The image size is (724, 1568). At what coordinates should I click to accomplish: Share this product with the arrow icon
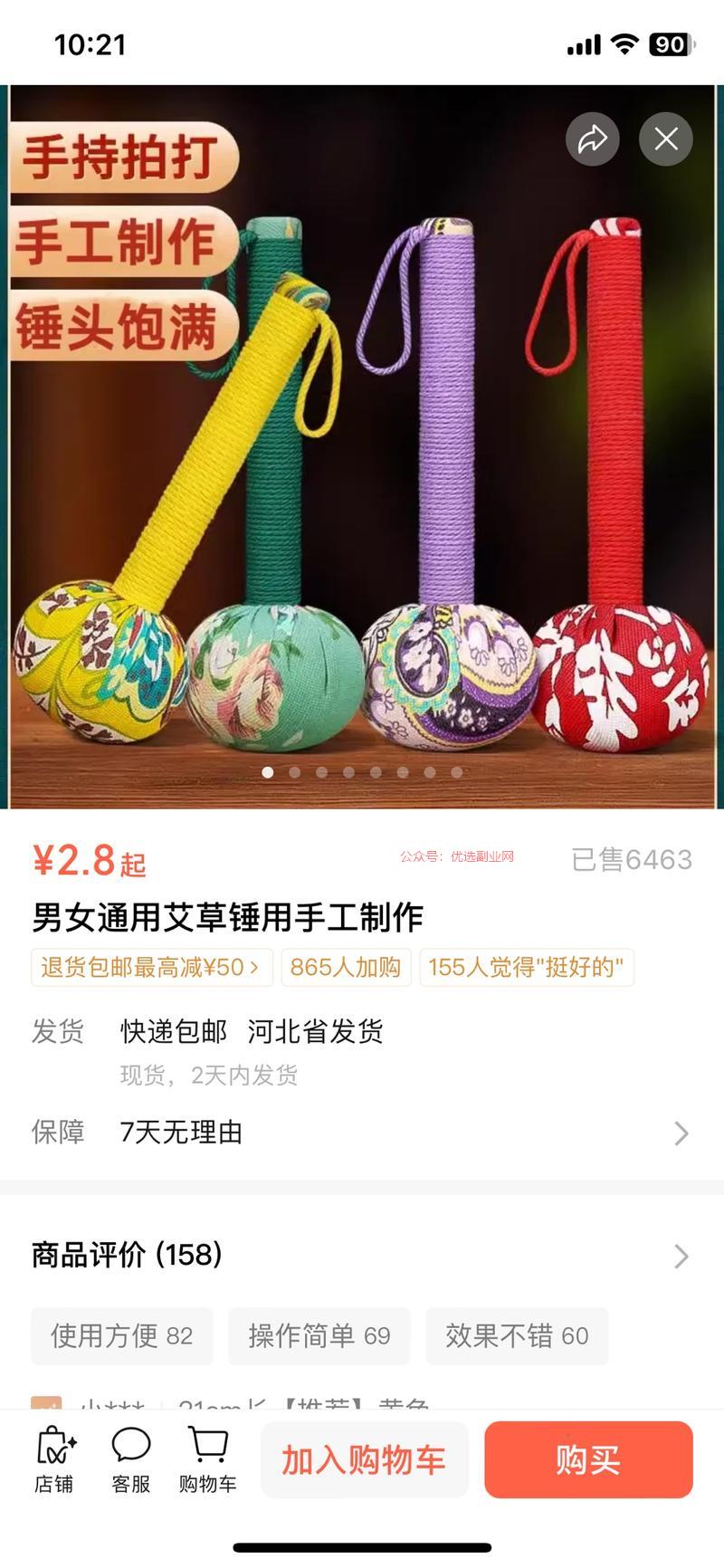(593, 139)
